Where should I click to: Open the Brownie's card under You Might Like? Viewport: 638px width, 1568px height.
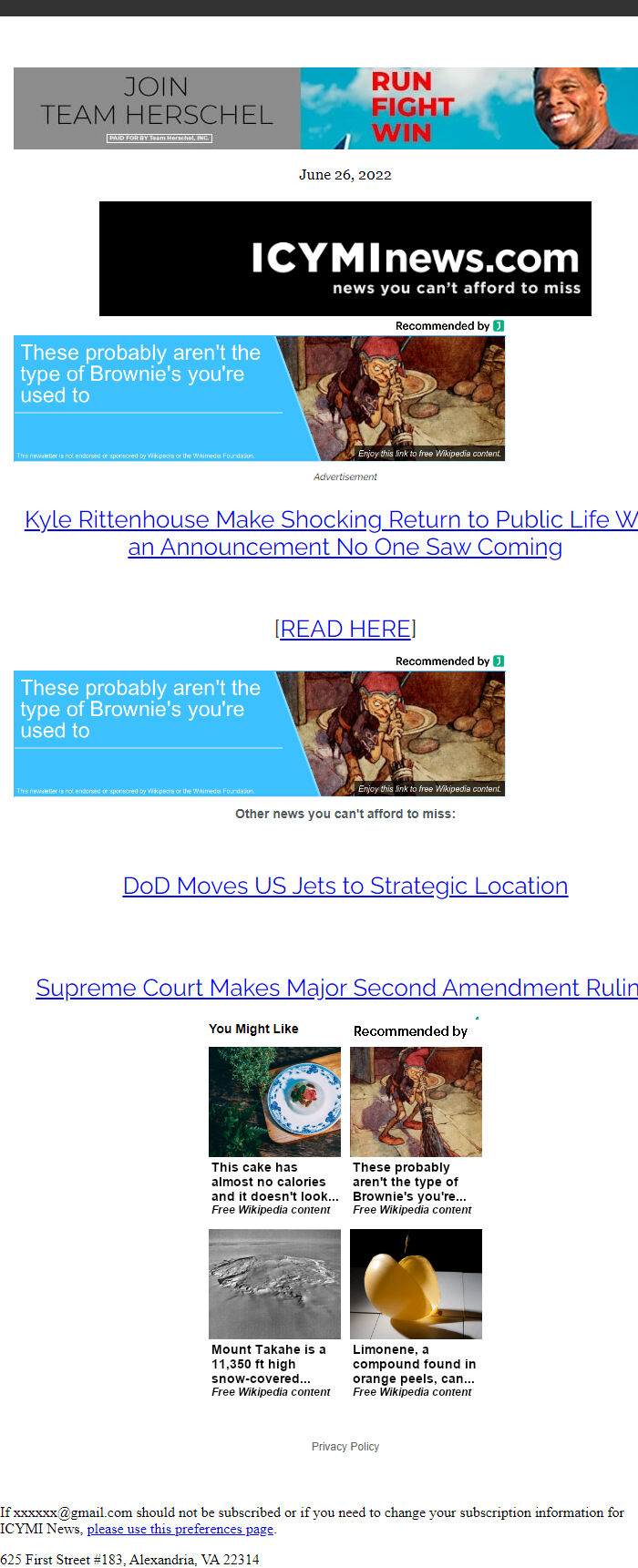pos(416,1130)
